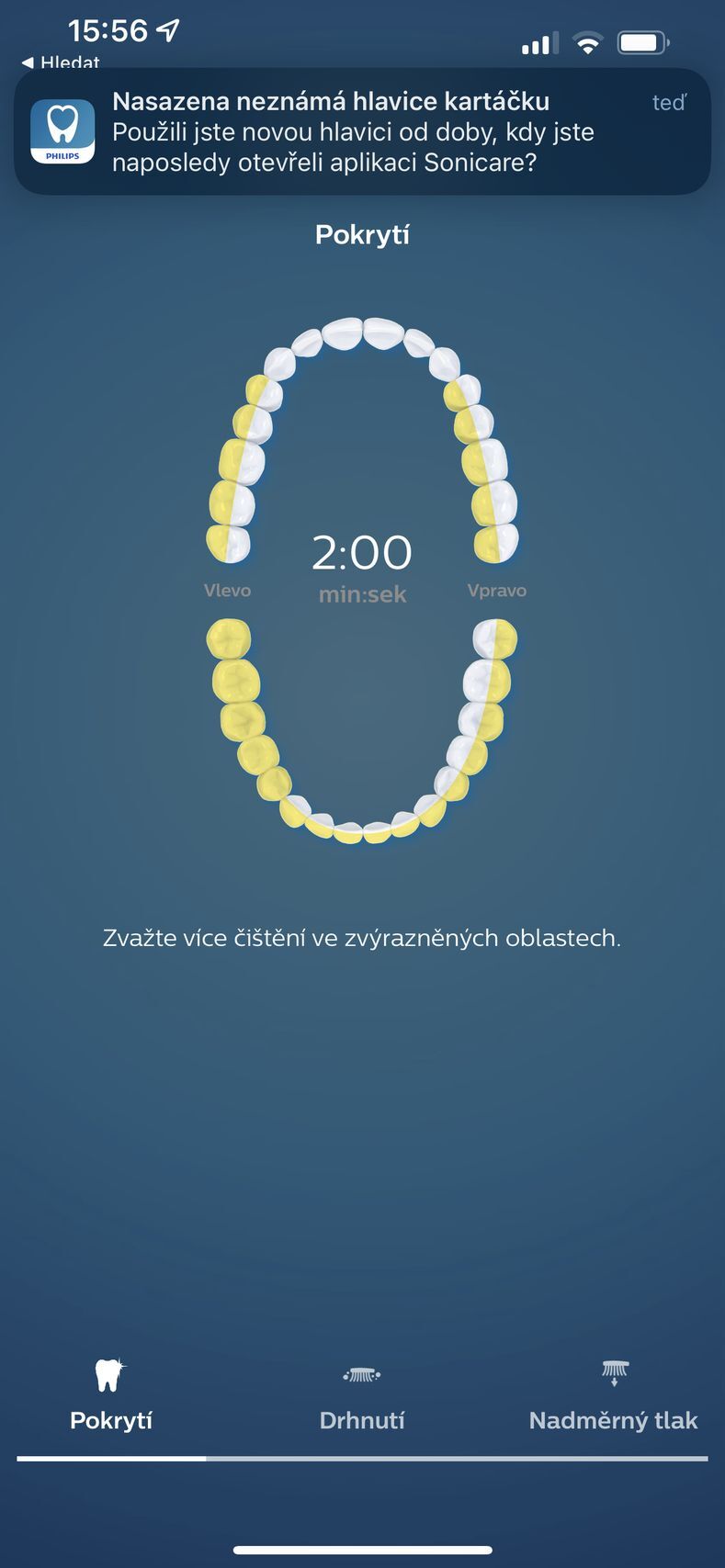Viewport: 725px width, 1568px height.
Task: Open the Philips Sonicare notification banner
Action: (x=362, y=131)
